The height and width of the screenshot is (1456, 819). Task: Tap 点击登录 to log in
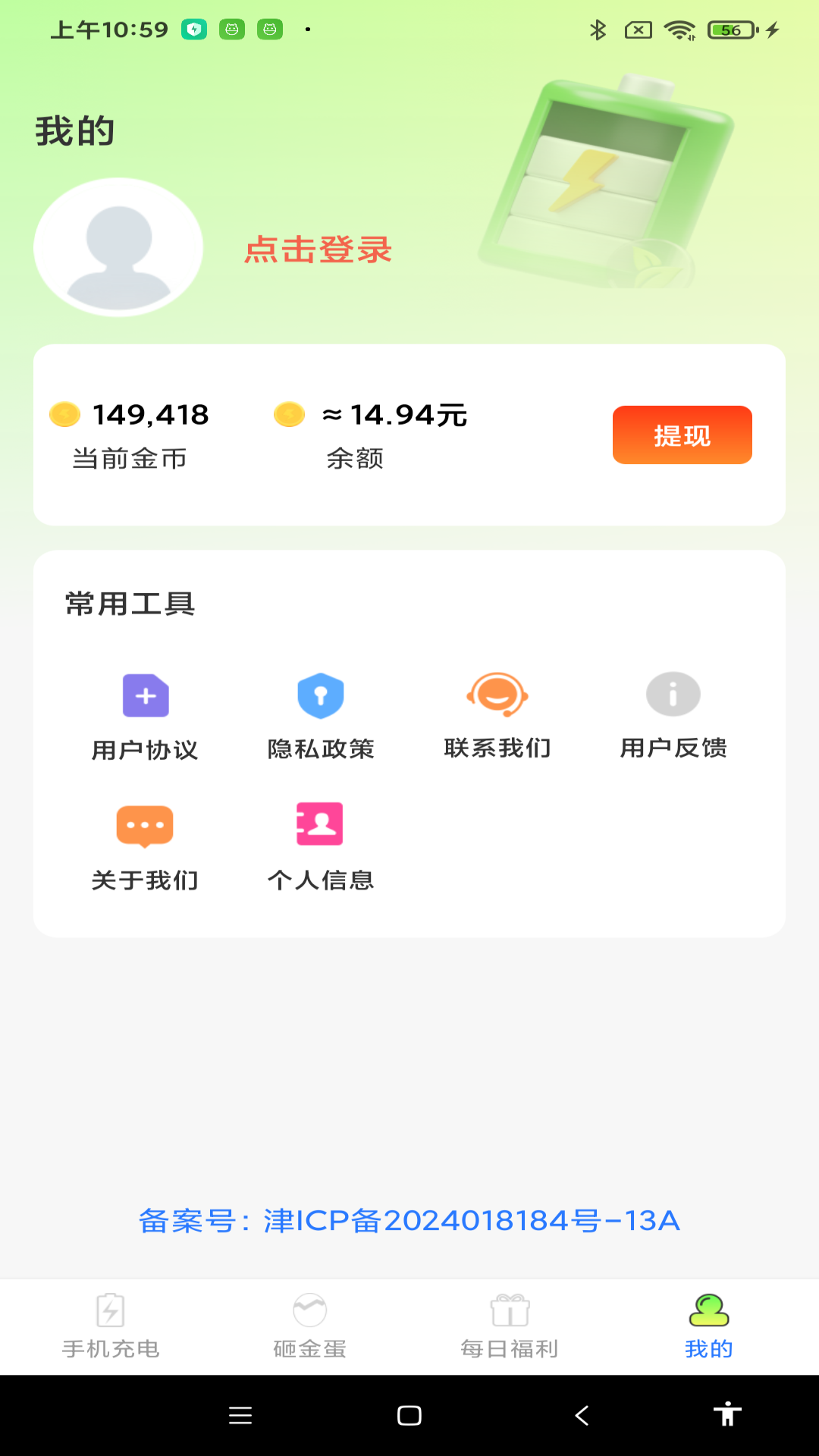[318, 250]
